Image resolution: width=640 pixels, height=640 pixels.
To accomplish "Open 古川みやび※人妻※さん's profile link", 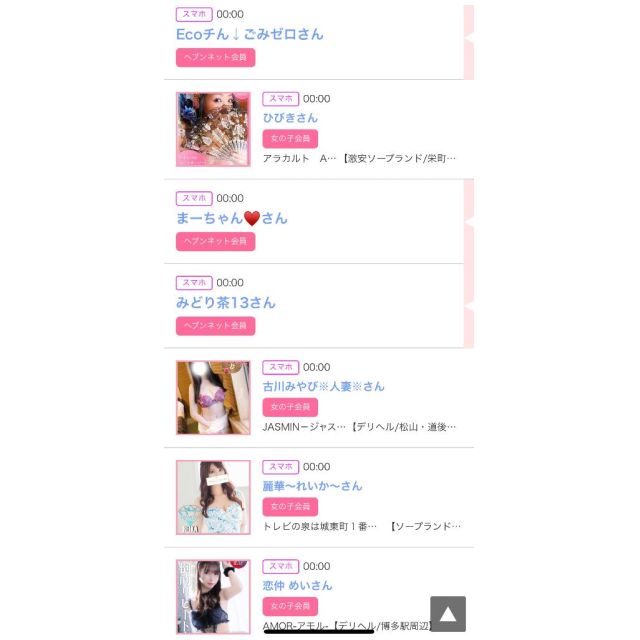I will click(x=323, y=386).
